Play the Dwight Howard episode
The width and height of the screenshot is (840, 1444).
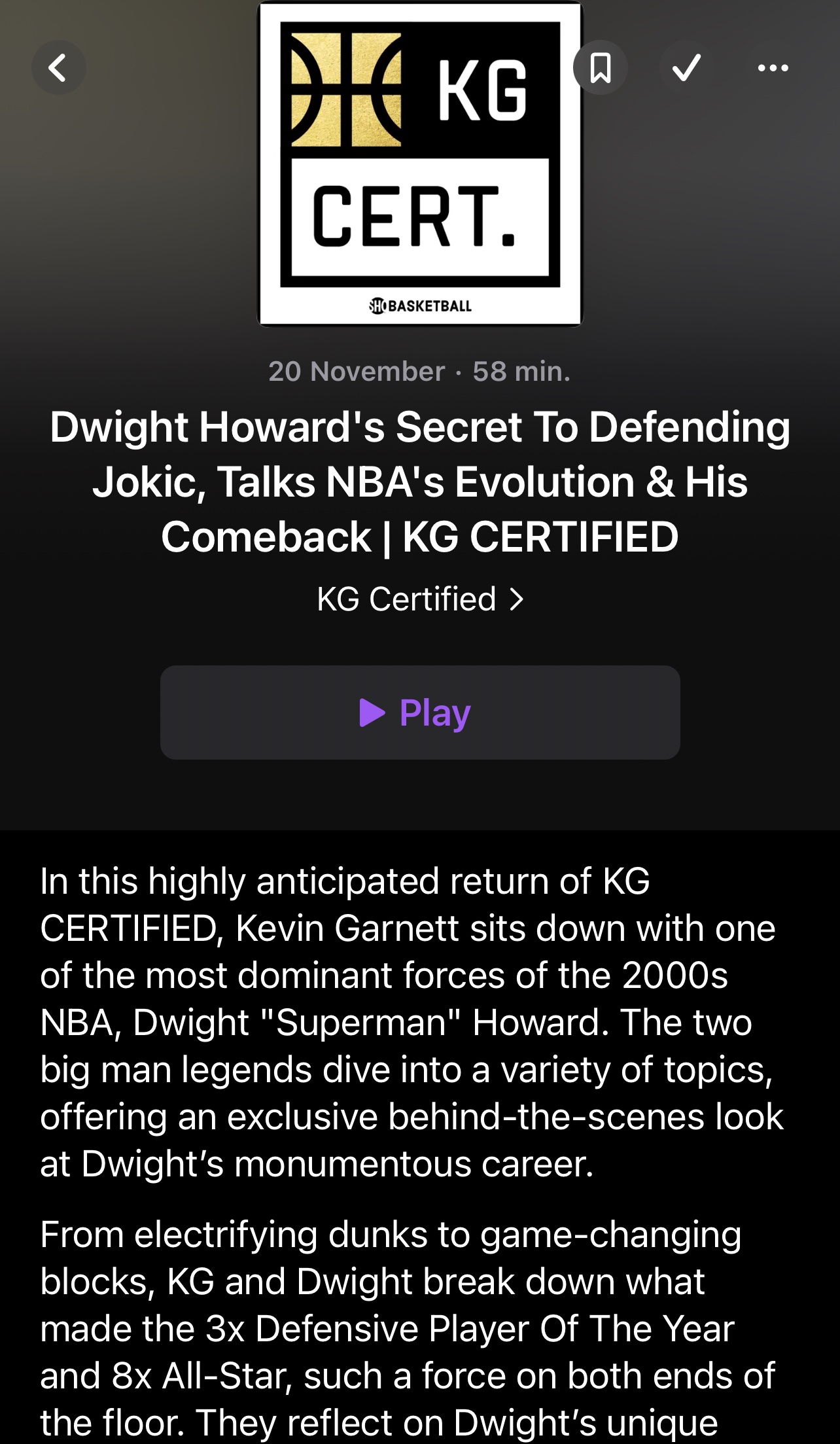[420, 713]
